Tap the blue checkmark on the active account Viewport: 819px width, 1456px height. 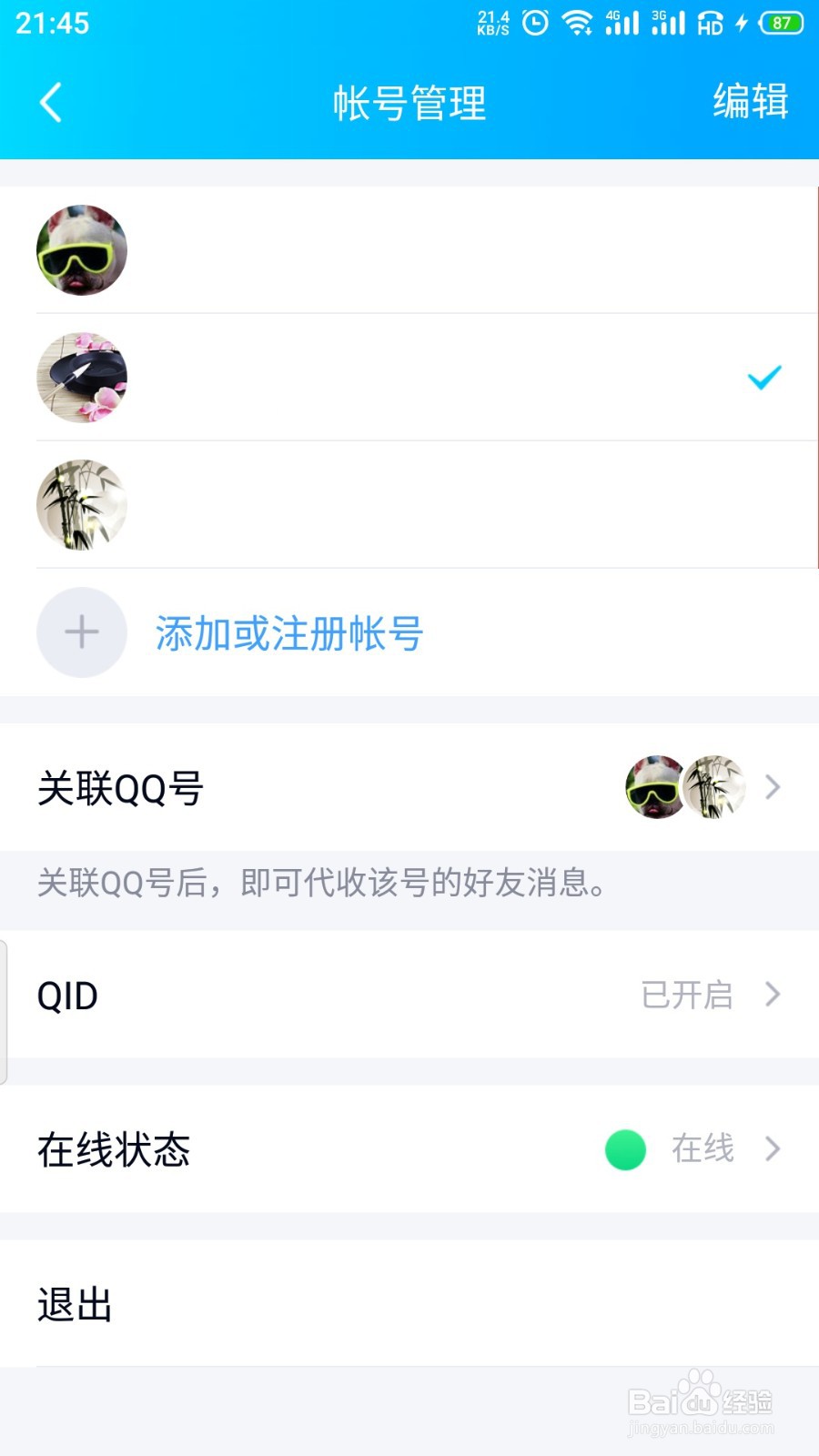(764, 378)
